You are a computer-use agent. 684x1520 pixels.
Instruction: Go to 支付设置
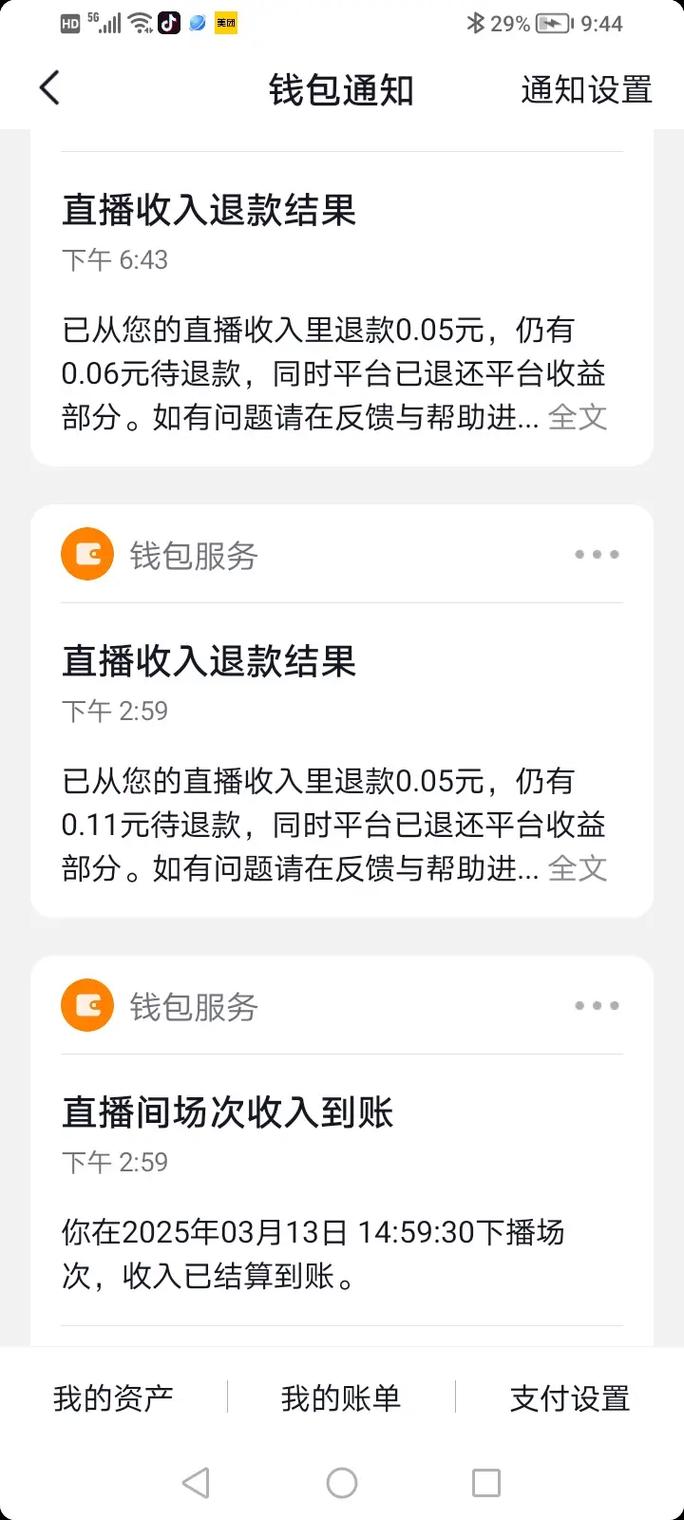(x=570, y=1398)
